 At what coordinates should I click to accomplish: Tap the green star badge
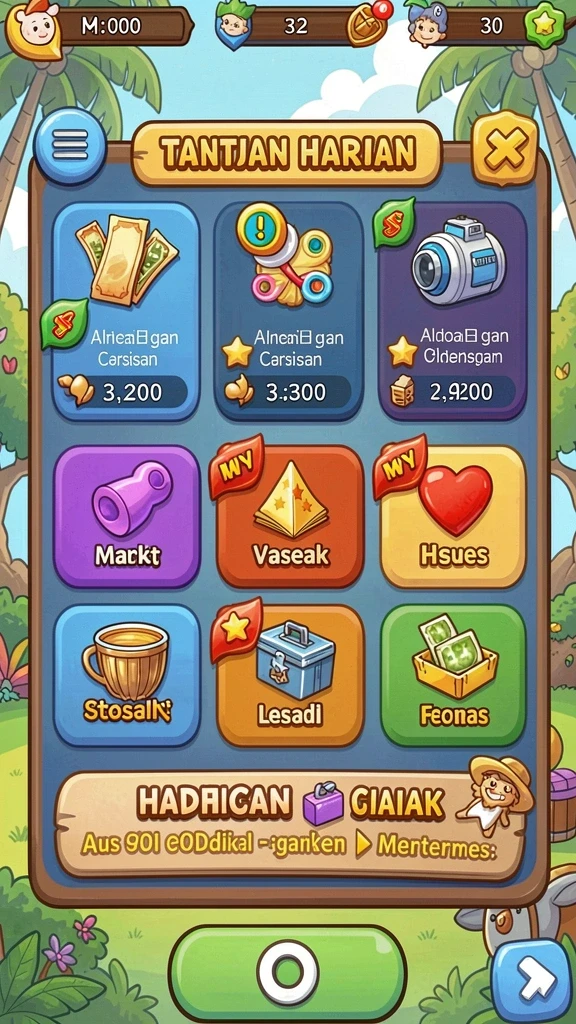pos(546,26)
